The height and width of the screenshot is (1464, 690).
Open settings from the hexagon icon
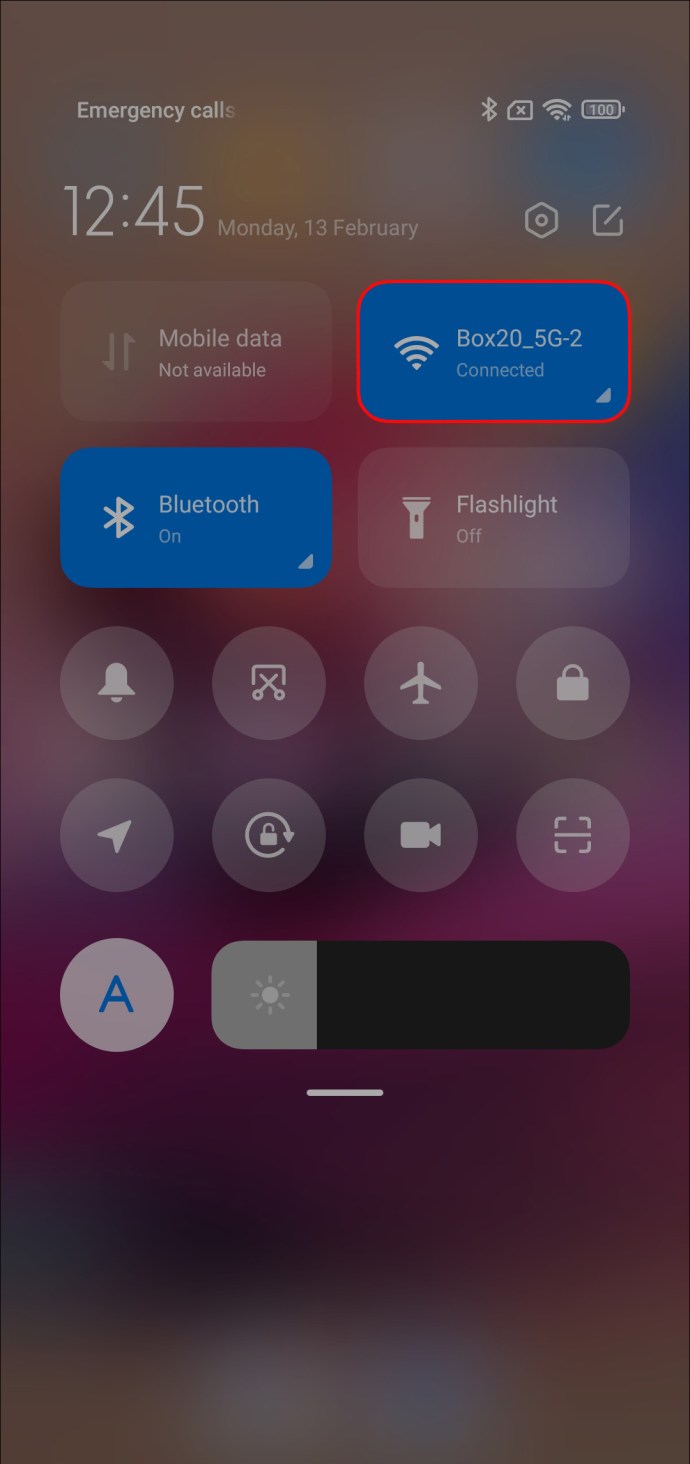[x=541, y=221]
